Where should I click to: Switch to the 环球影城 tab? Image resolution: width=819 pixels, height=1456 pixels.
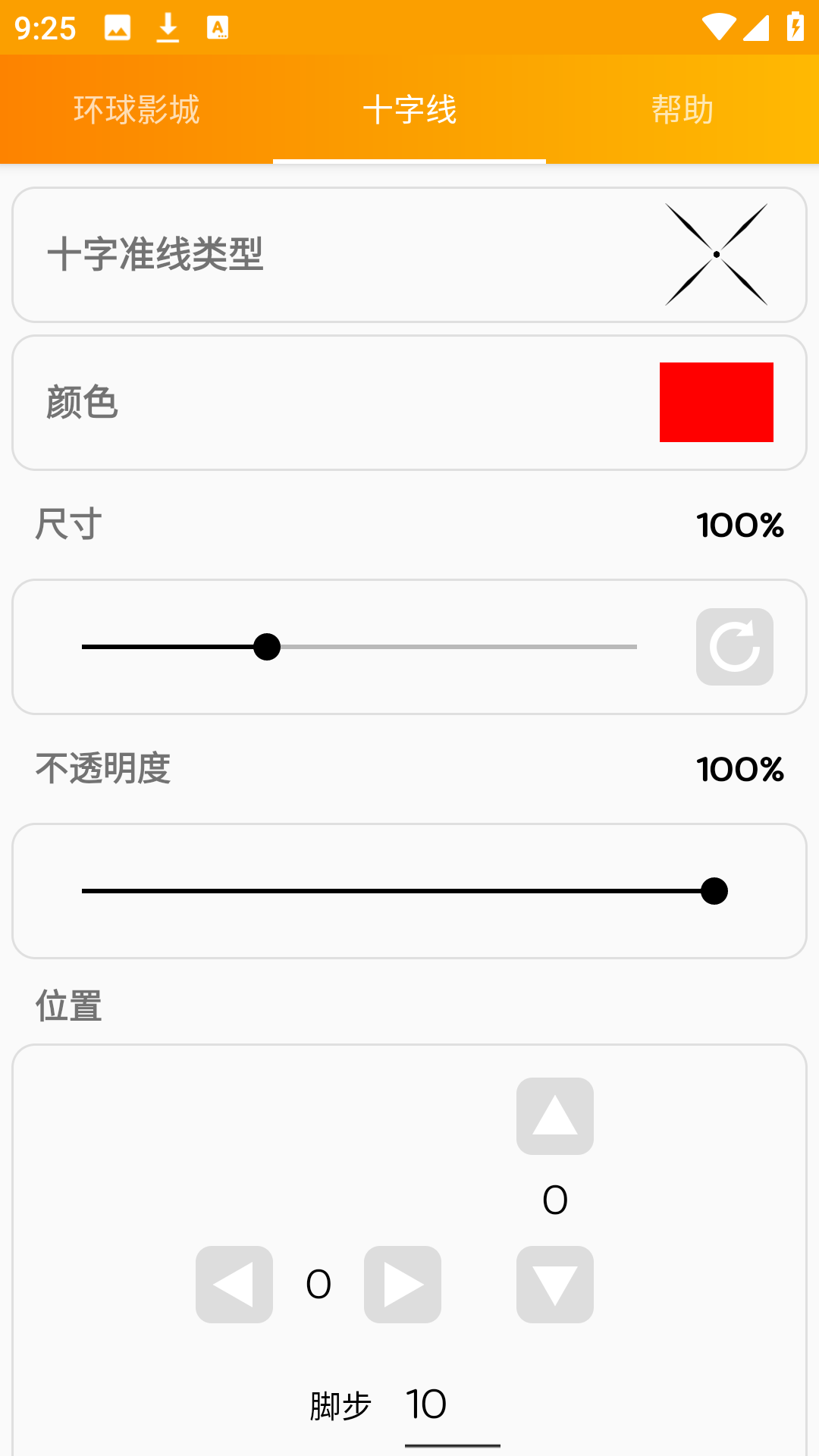(136, 109)
